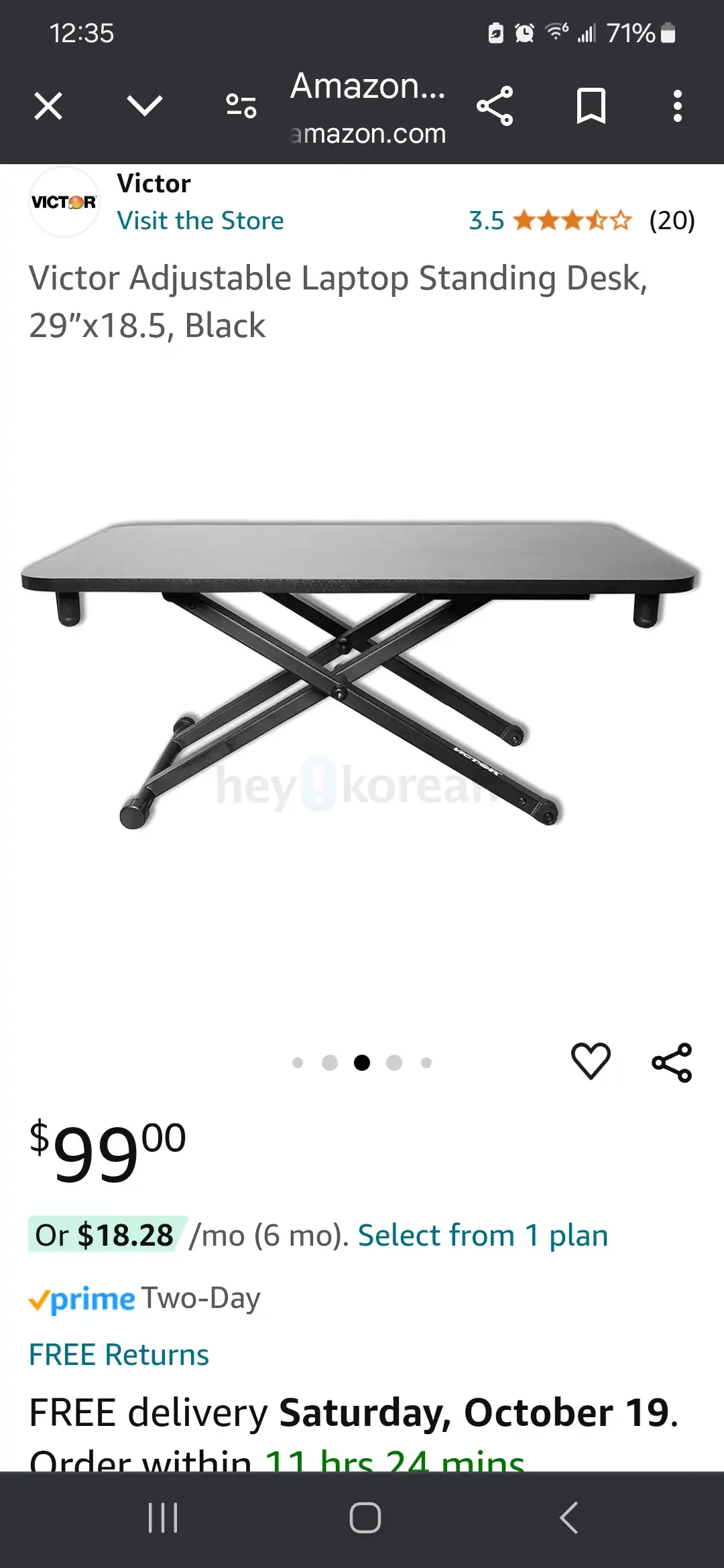The height and width of the screenshot is (1568, 724).
Task: Tap the amazon.com address label
Action: tap(367, 133)
